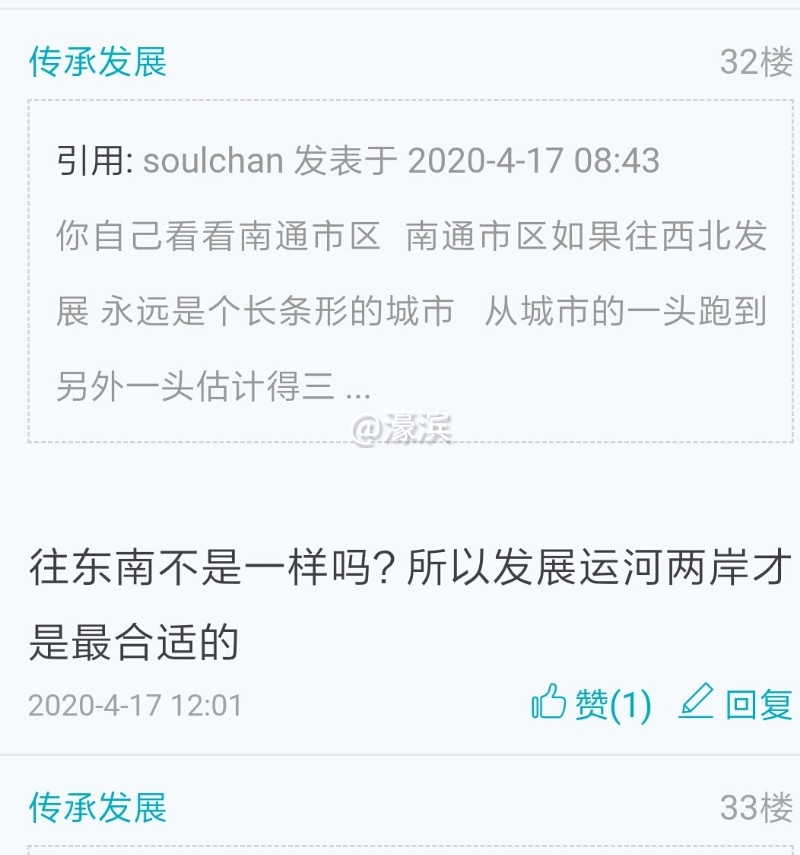
Task: Open 传承发展 profile on floor 32
Action: [97, 62]
